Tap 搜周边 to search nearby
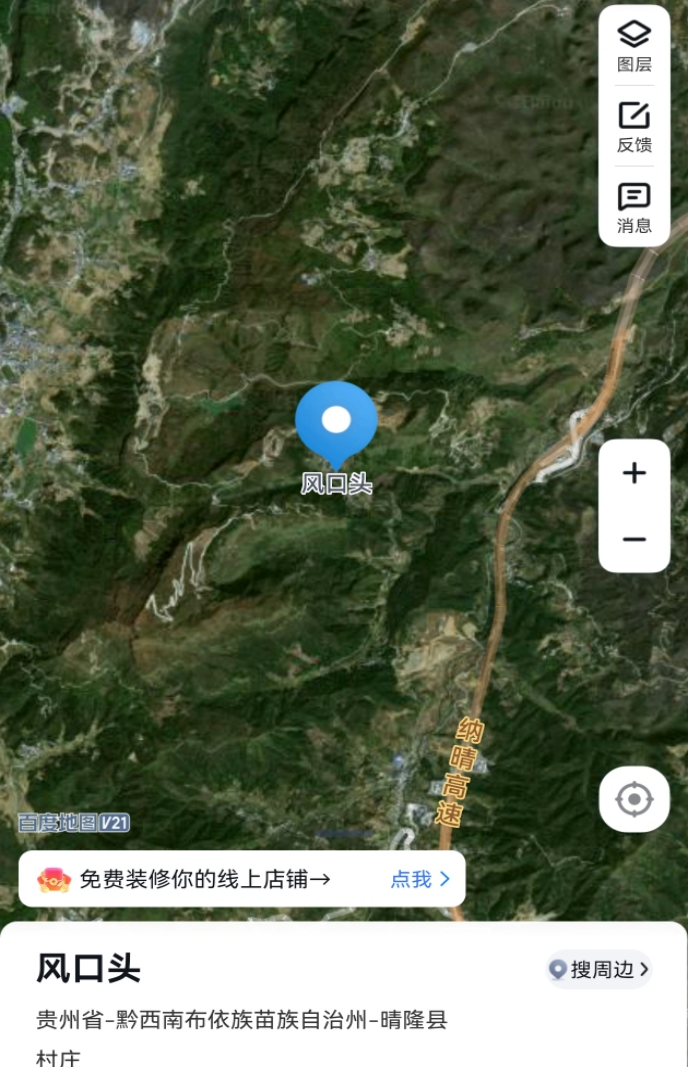This screenshot has width=688, height=1067. point(599,969)
